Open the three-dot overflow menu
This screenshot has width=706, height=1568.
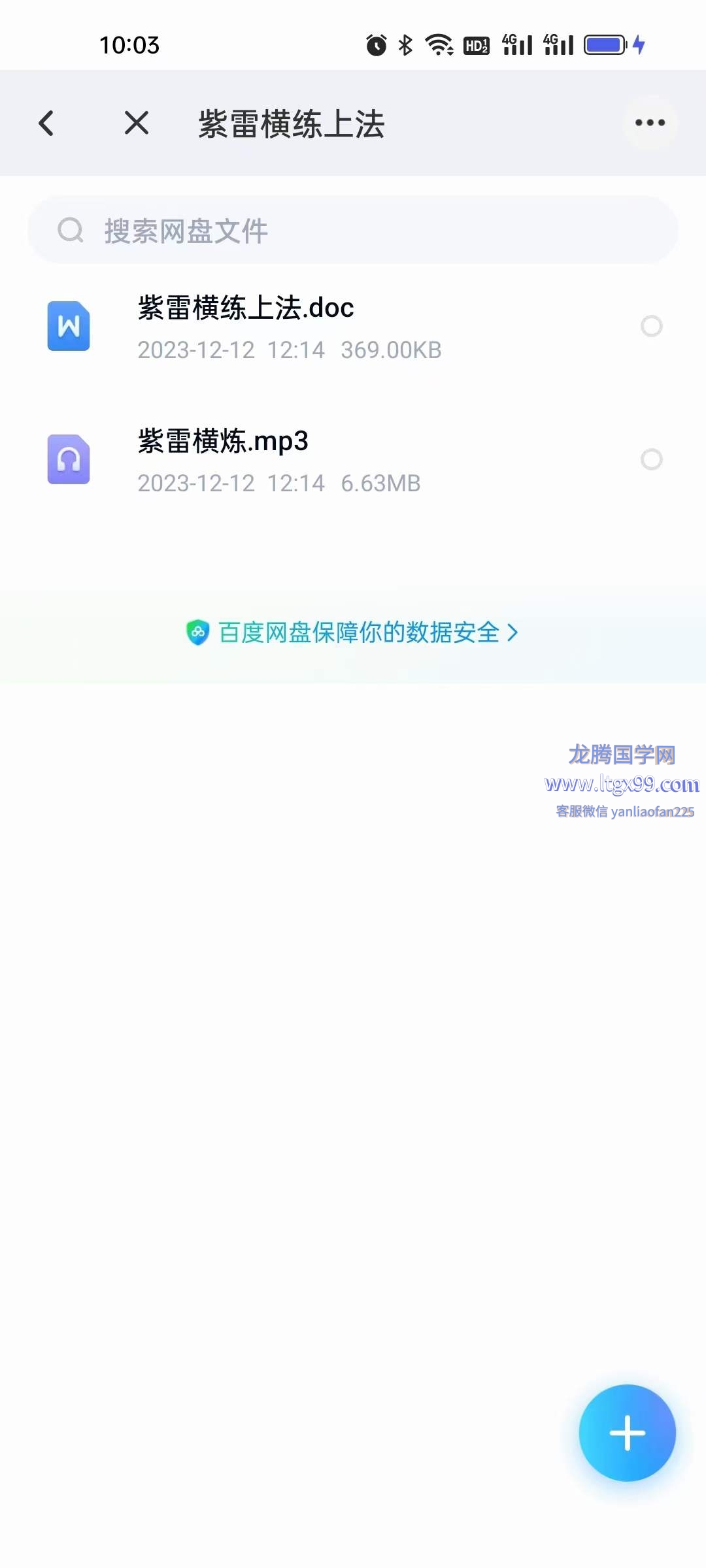[650, 123]
